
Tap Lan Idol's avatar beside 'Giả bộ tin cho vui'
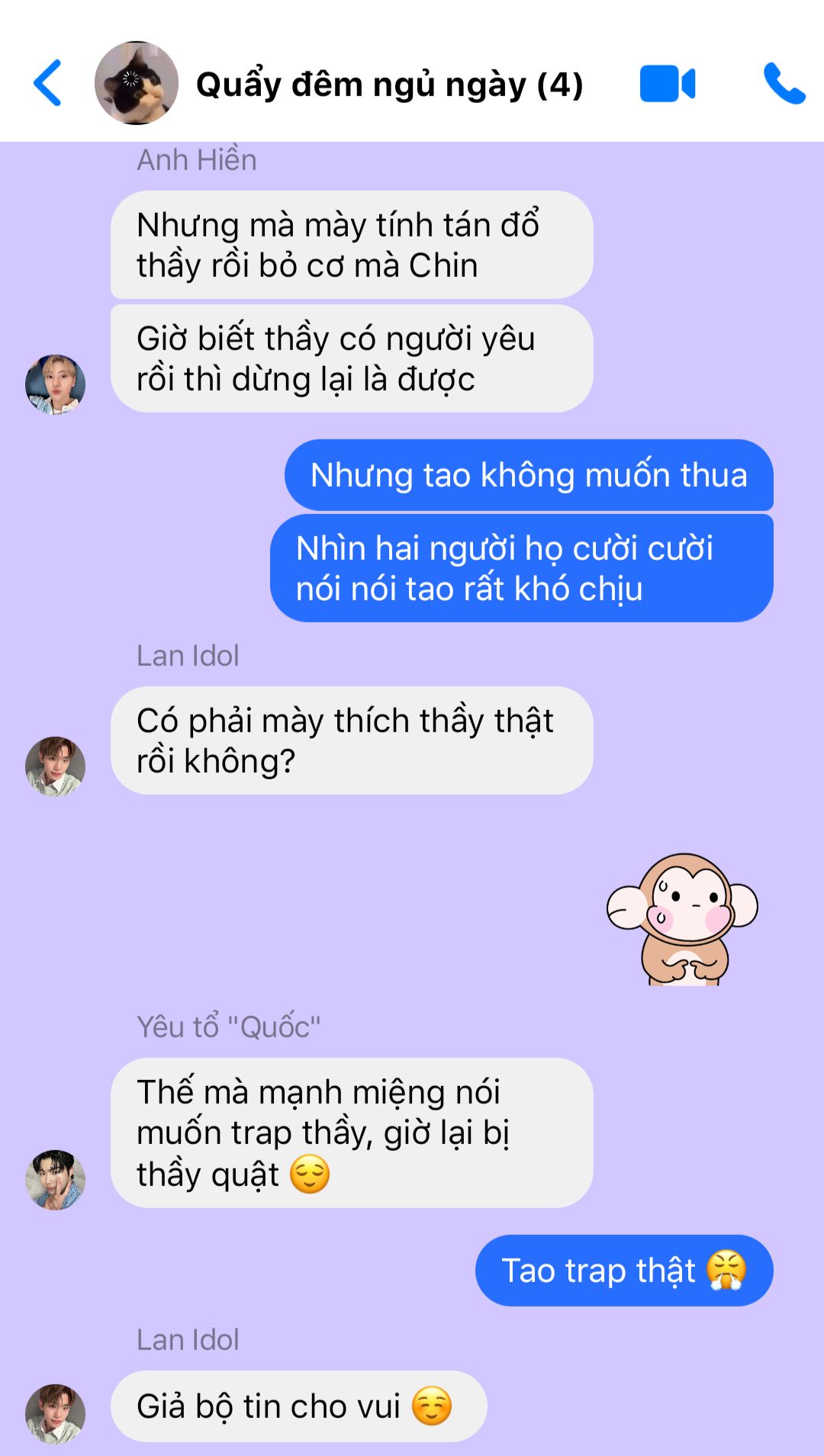click(55, 1413)
